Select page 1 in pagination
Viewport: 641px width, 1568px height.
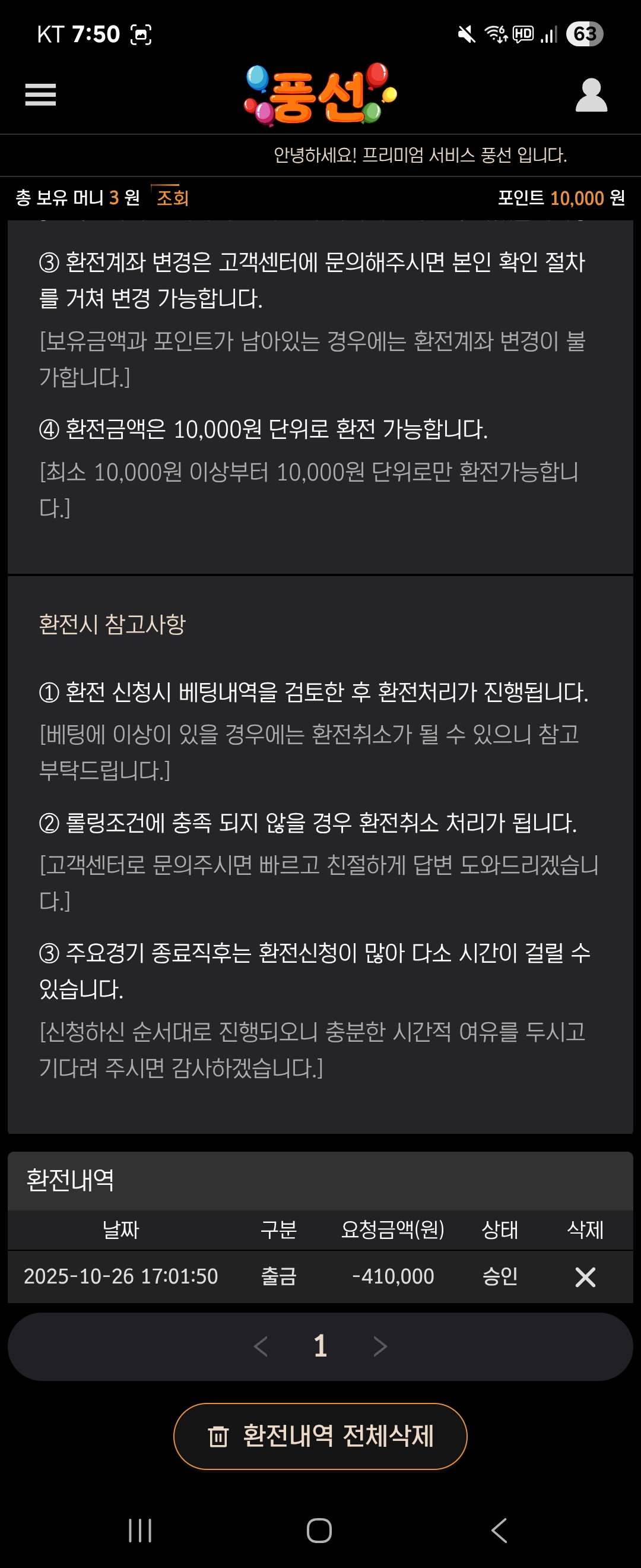point(320,1346)
